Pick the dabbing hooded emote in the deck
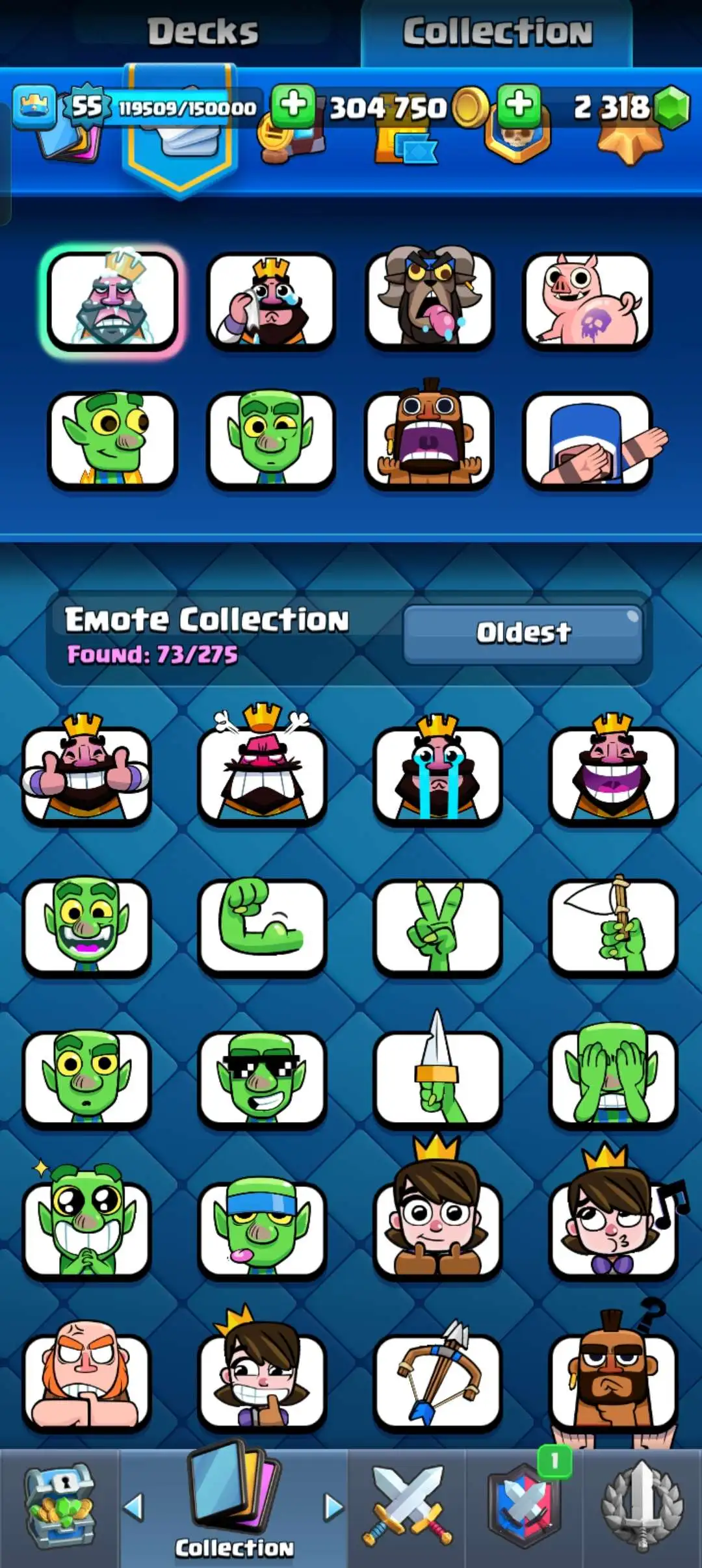The image size is (702, 1568). [x=588, y=440]
